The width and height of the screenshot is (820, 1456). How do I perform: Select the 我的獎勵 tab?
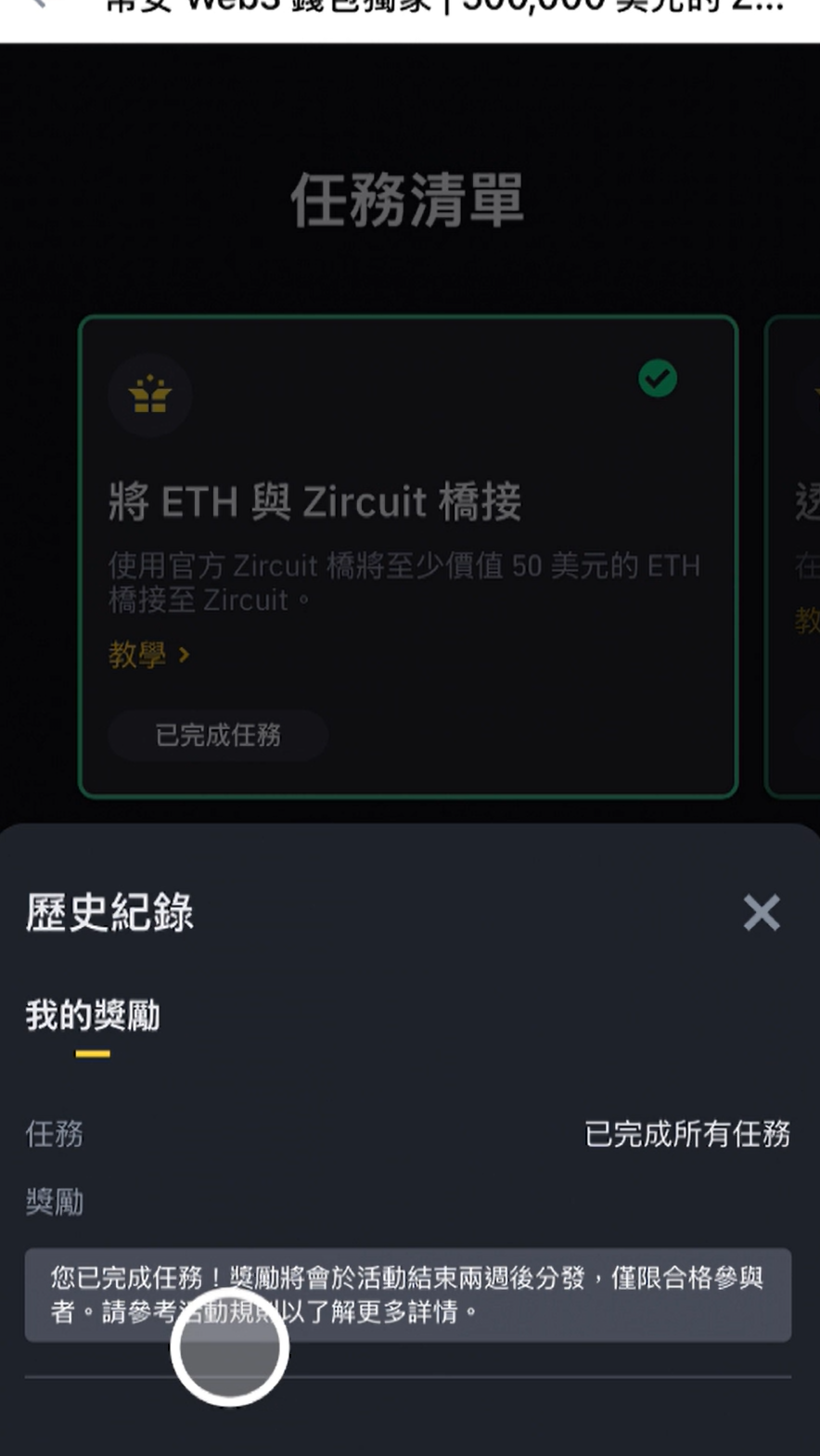(x=93, y=1016)
